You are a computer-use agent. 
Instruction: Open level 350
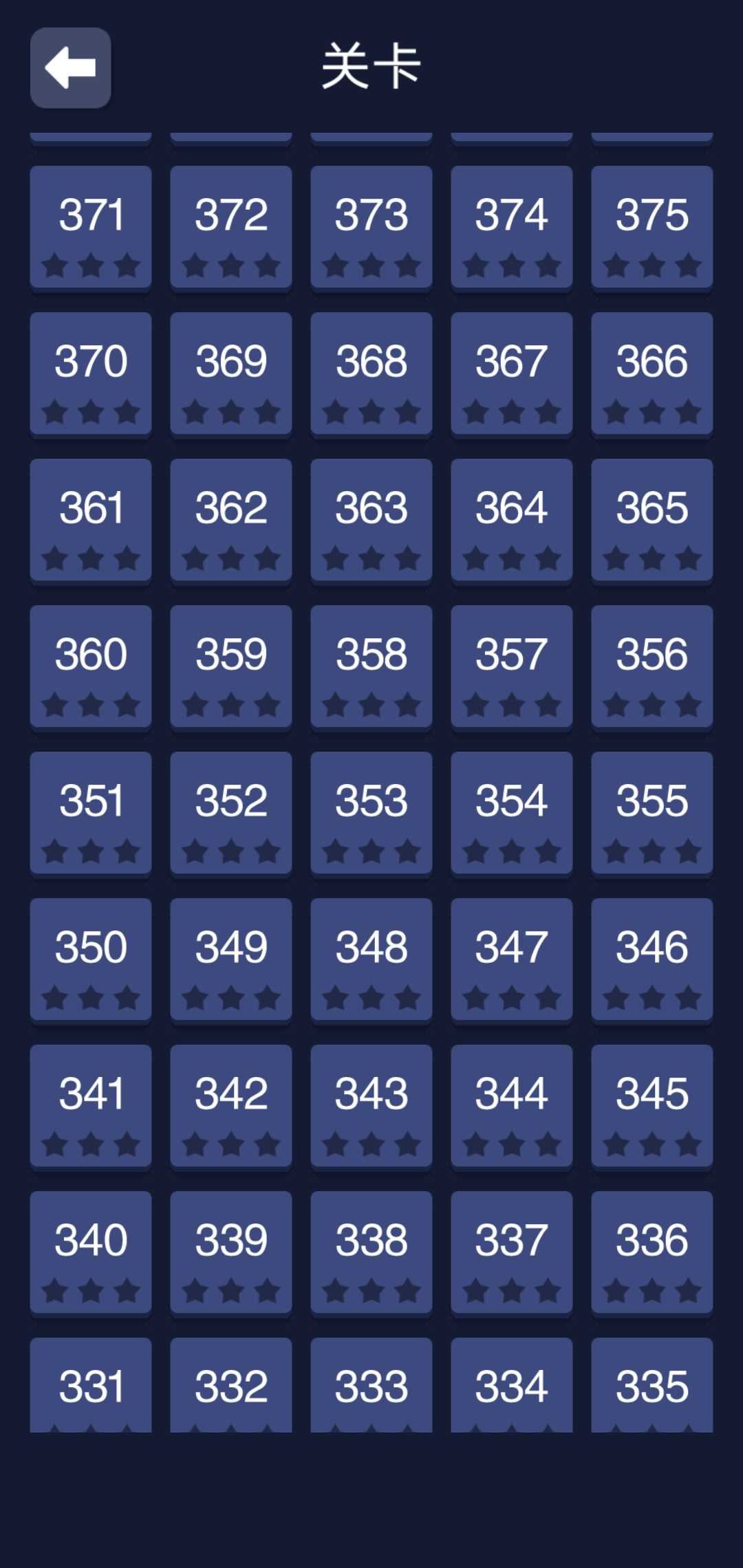[x=91, y=959]
